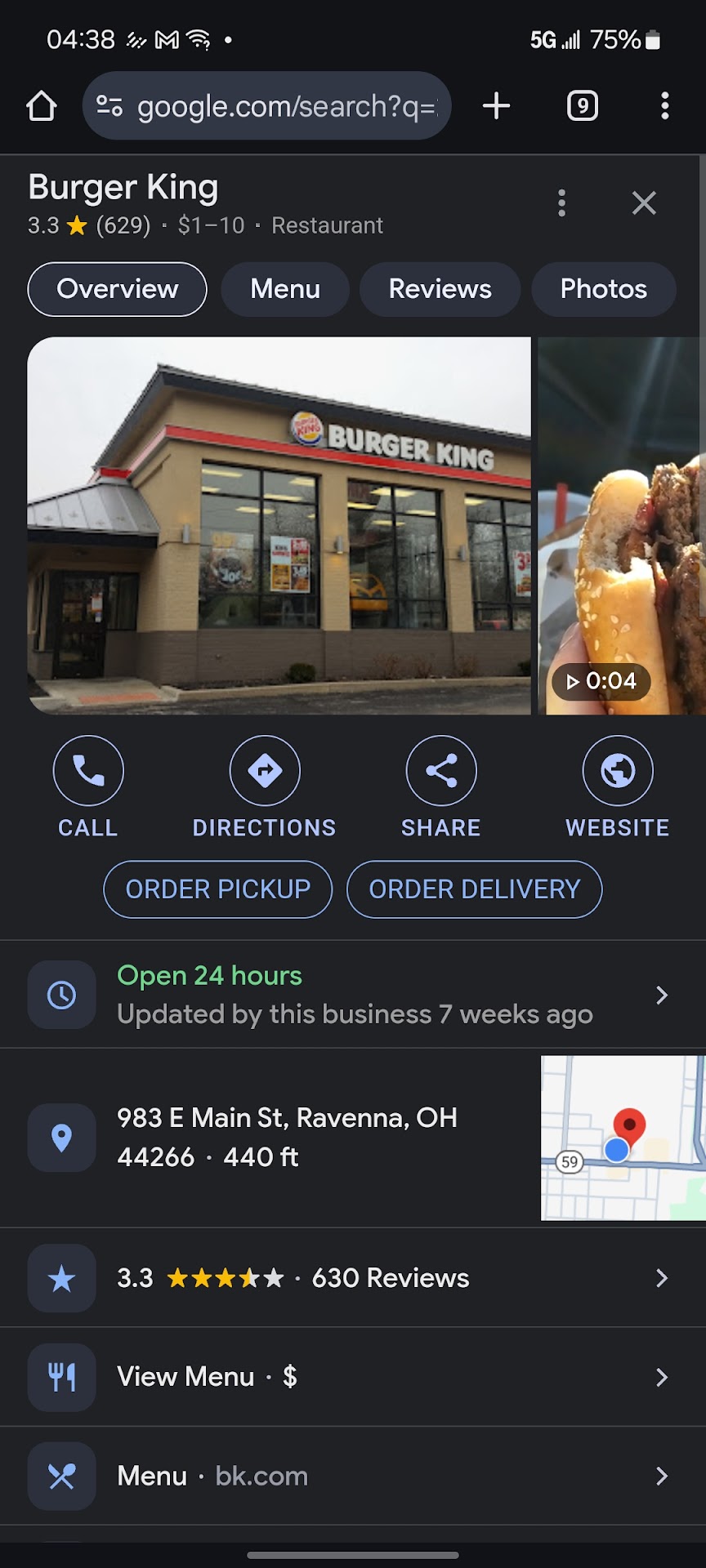Select Order Delivery
The height and width of the screenshot is (1568, 706).
(x=475, y=889)
